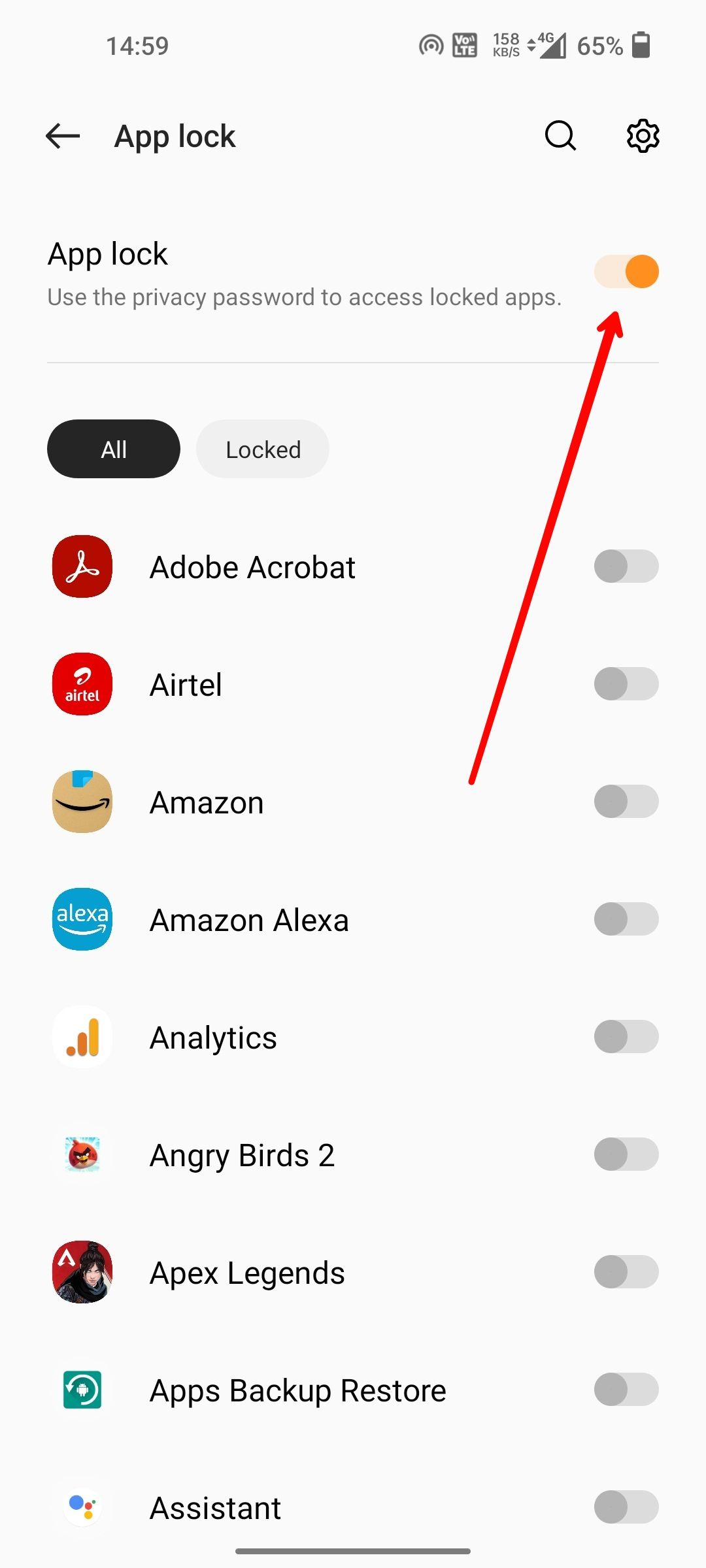Viewport: 706px width, 1568px height.
Task: Select the Angry Birds 2 game icon
Action: pos(82,1154)
